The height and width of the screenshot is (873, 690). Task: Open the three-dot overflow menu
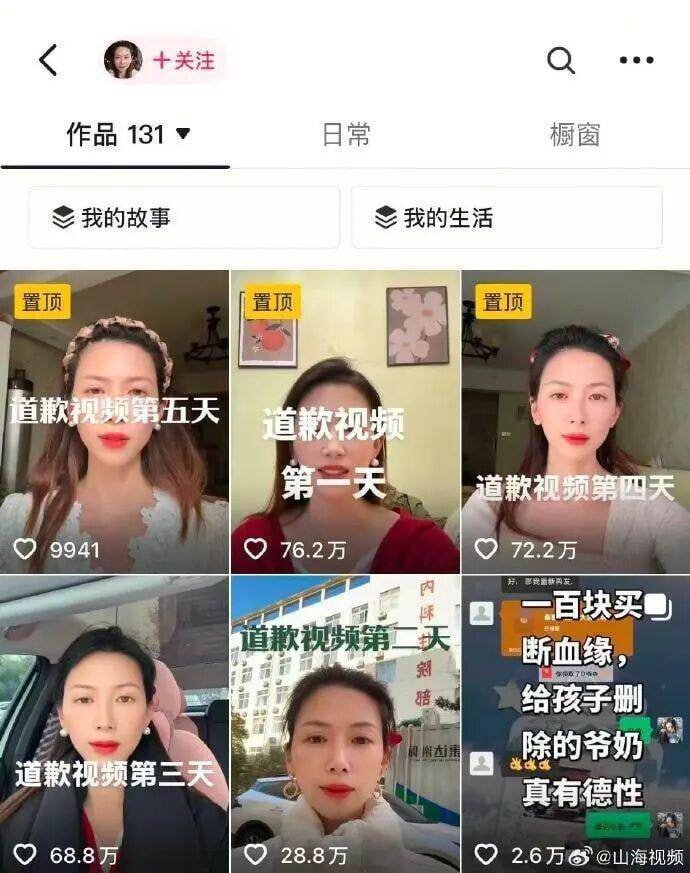636,60
